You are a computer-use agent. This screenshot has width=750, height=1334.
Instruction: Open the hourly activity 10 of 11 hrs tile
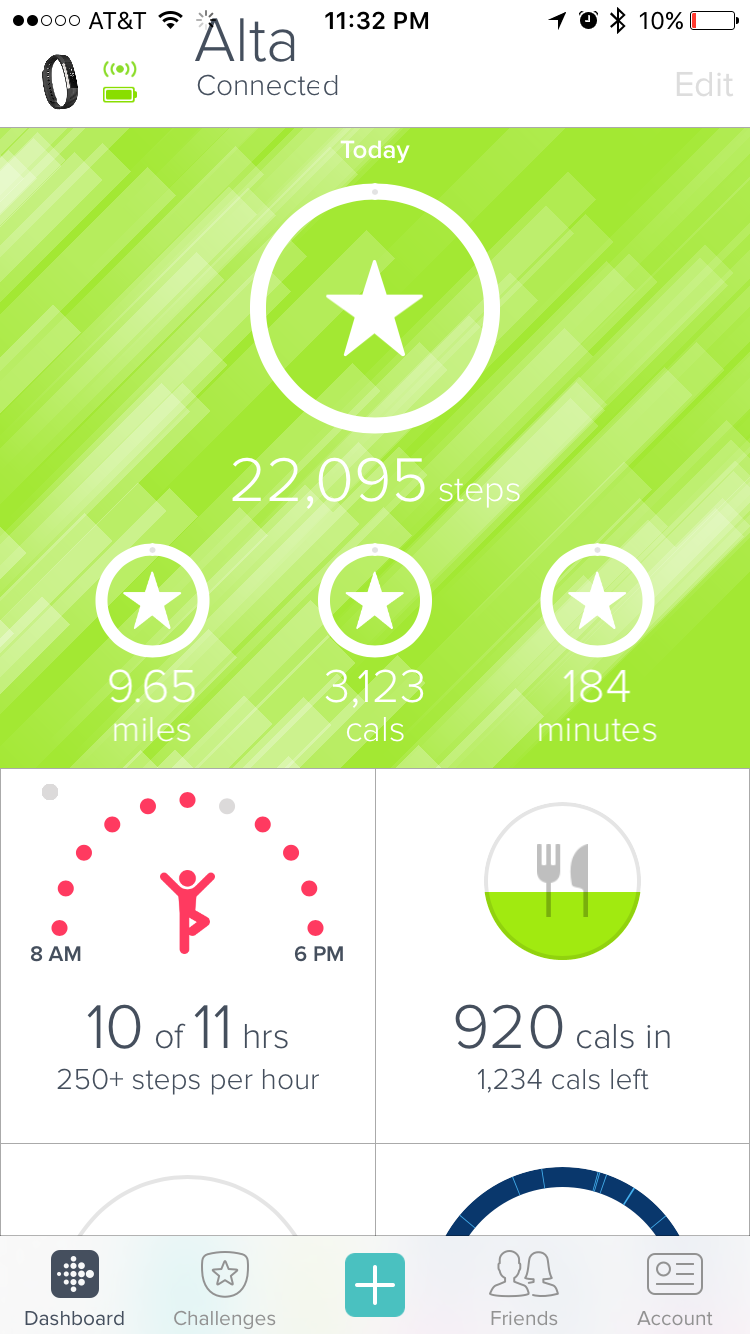click(188, 955)
